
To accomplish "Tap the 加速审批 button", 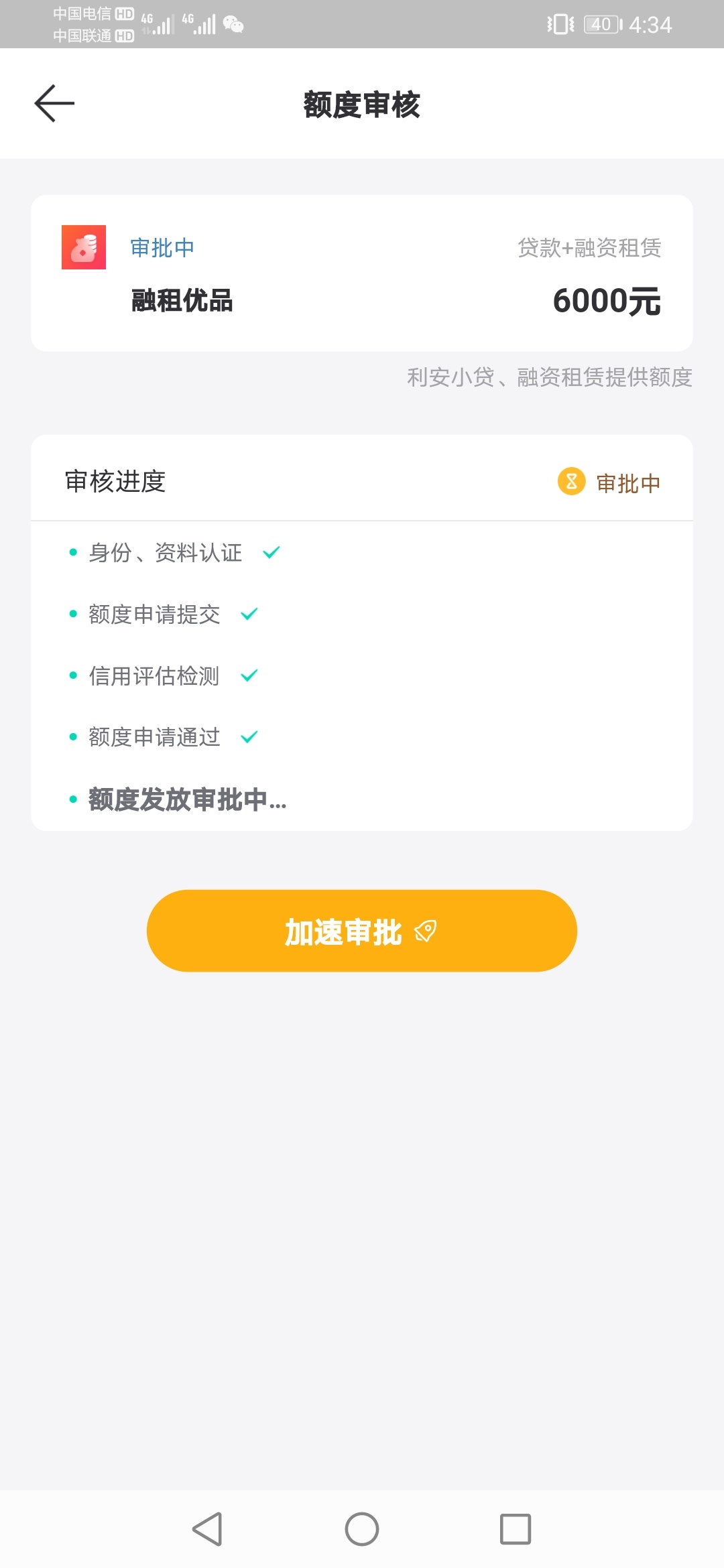I will (362, 931).
